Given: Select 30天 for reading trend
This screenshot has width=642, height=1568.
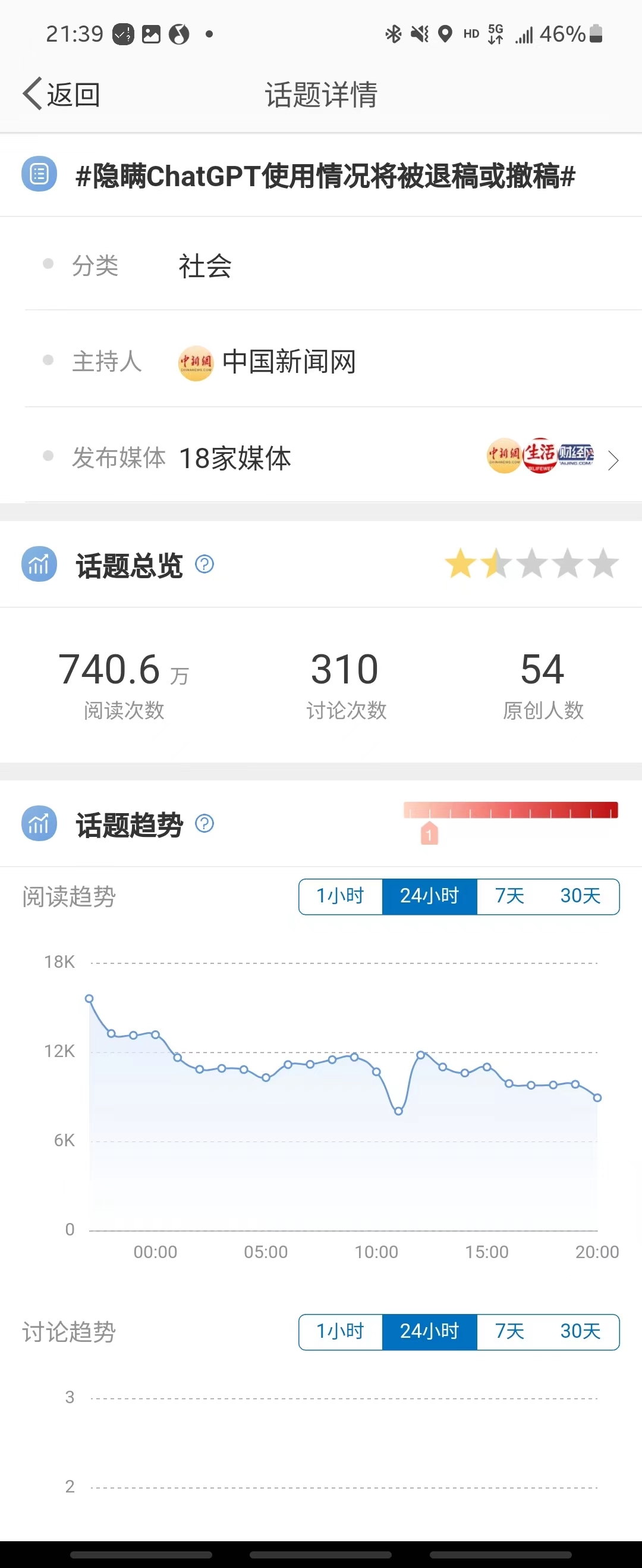Looking at the screenshot, I should click(579, 896).
